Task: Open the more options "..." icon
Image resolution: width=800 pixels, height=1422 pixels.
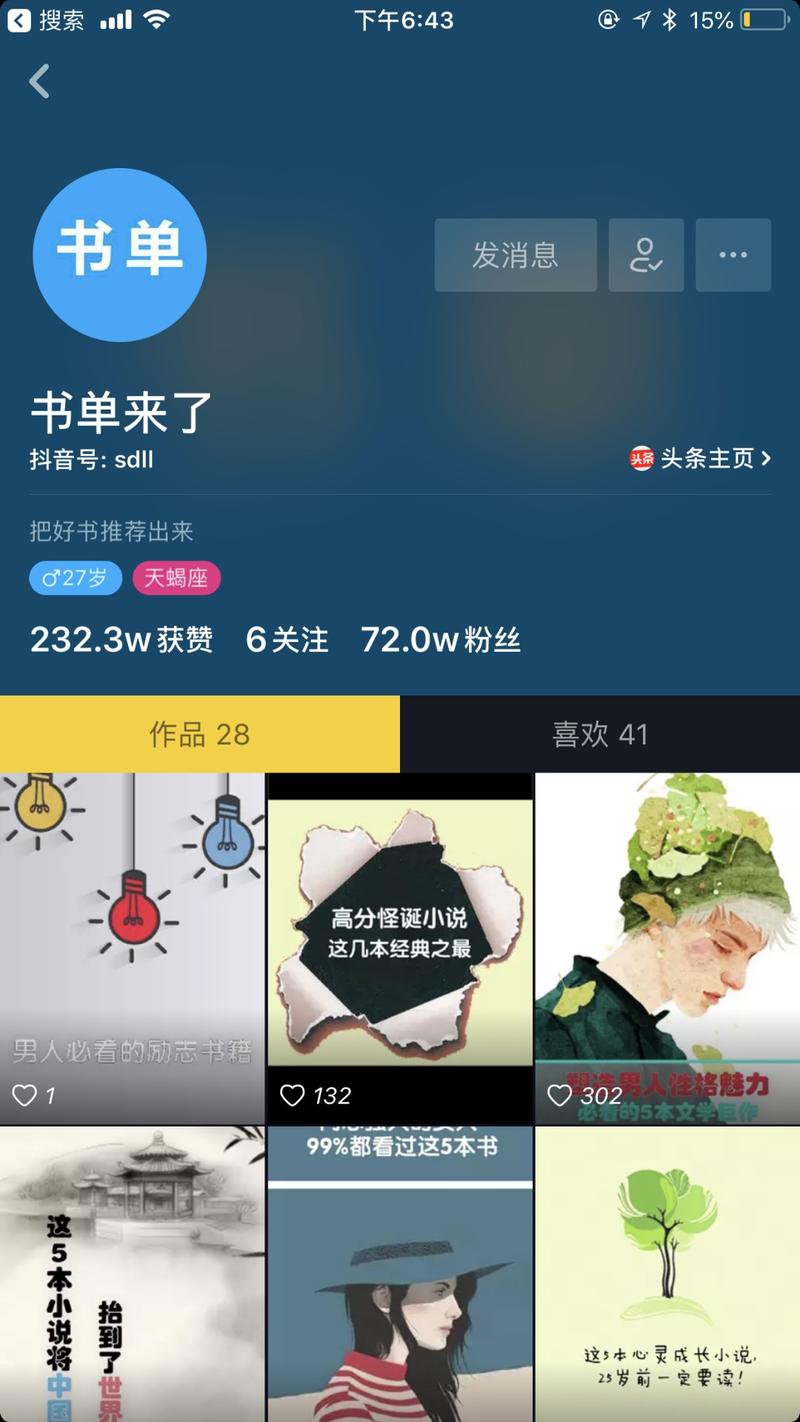Action: 733,255
